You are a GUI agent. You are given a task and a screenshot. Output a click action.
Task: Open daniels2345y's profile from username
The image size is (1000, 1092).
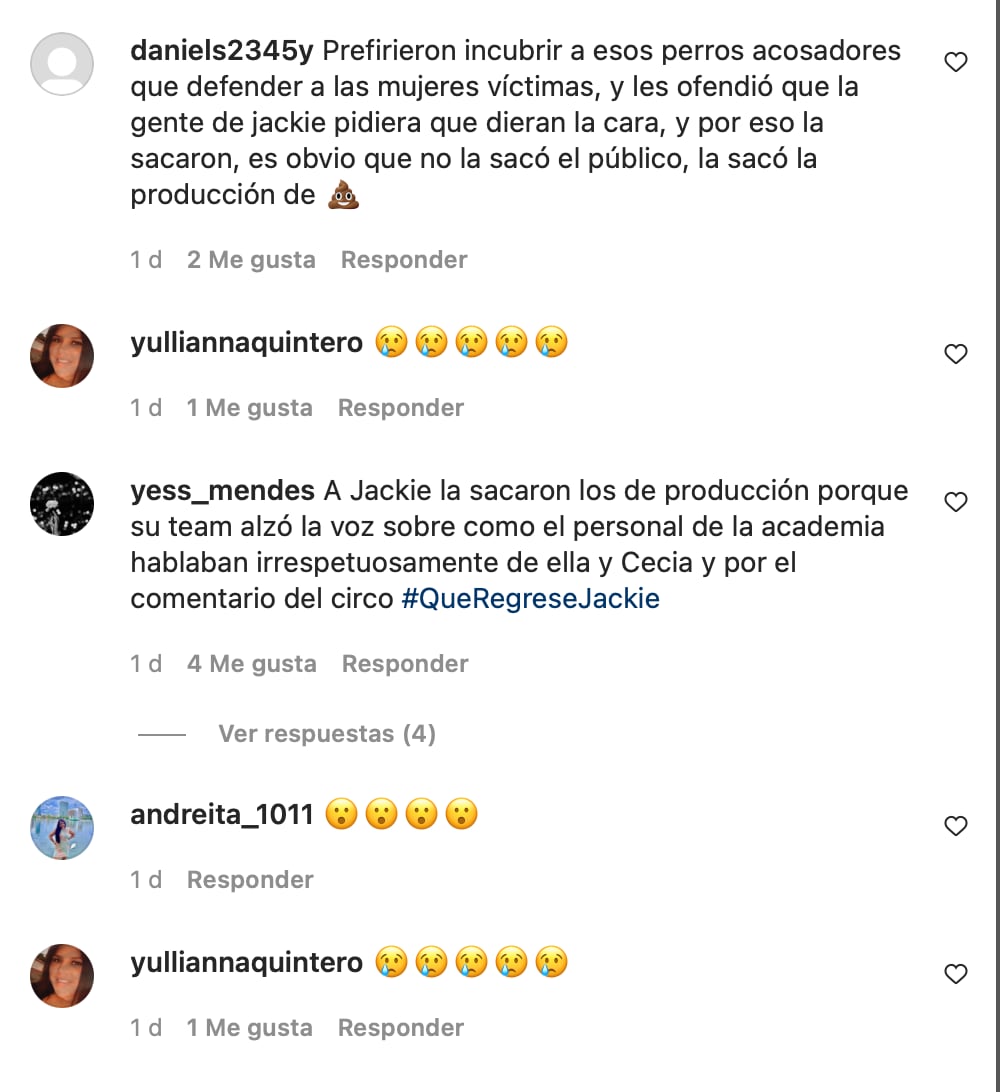click(x=223, y=51)
